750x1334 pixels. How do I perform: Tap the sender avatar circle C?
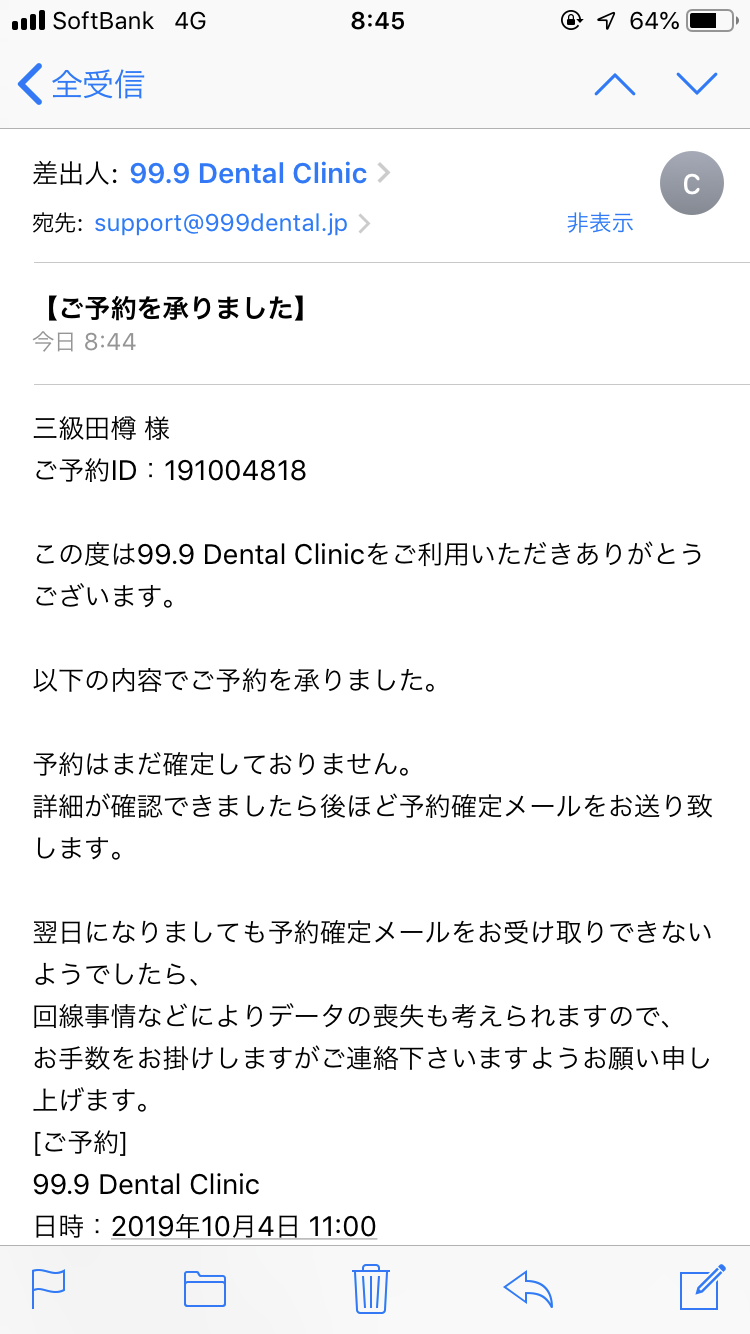[x=691, y=184]
